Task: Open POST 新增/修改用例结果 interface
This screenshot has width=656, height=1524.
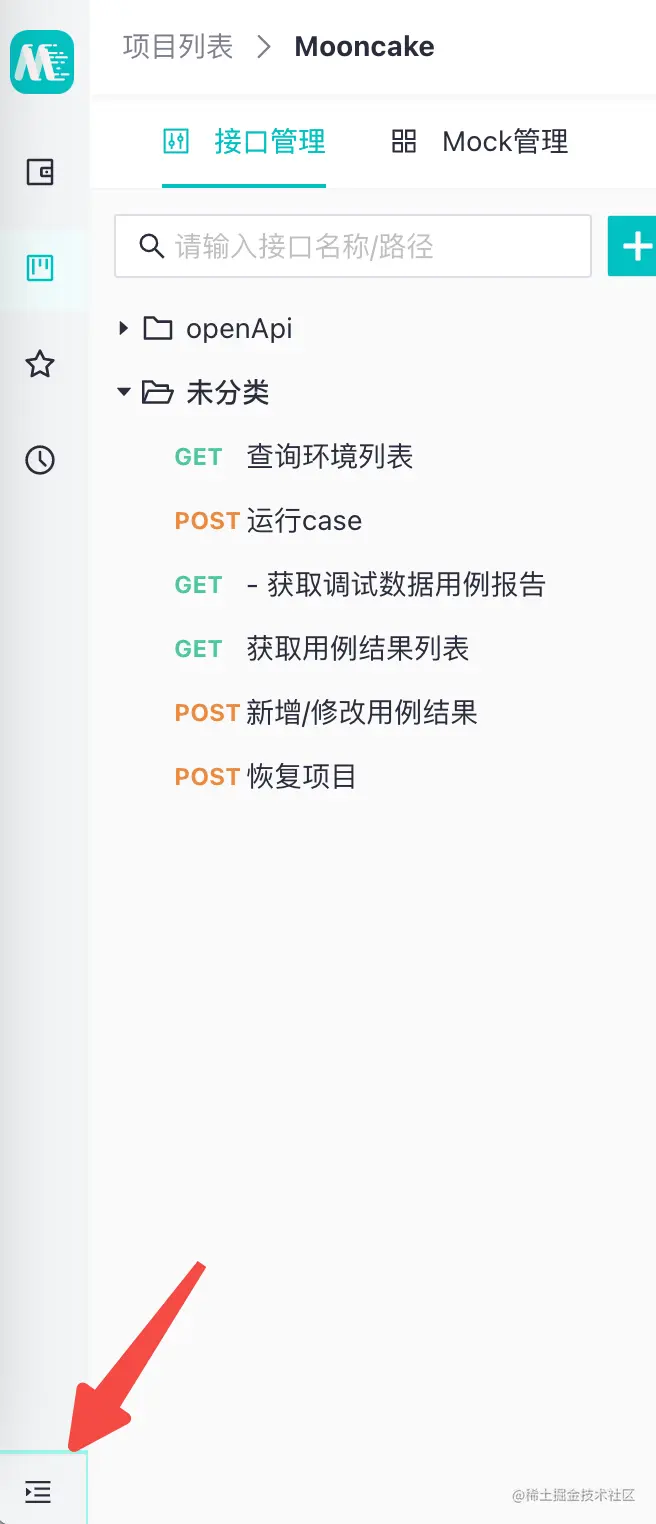Action: pyautogui.click(x=361, y=713)
